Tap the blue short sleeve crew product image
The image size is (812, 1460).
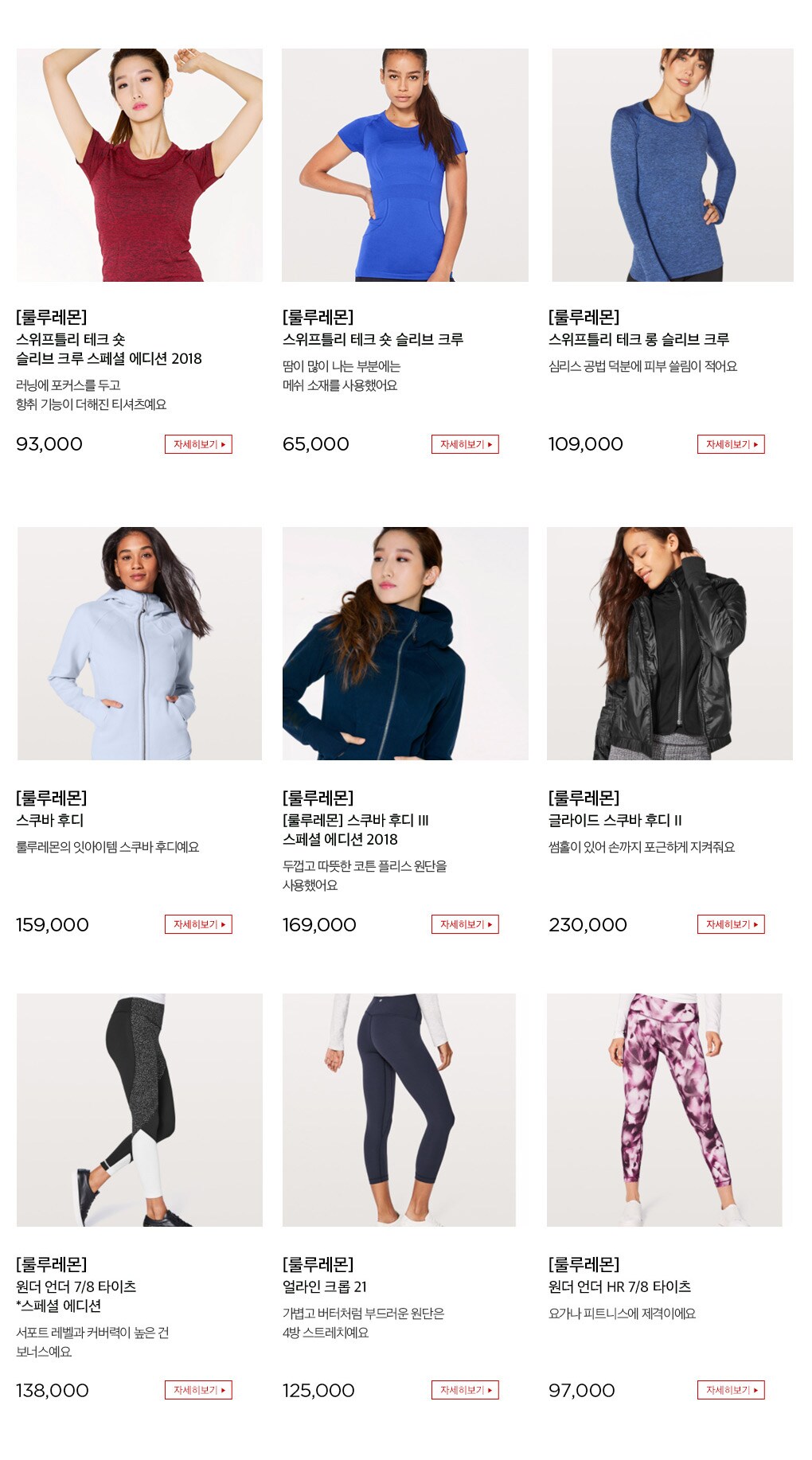(x=404, y=165)
